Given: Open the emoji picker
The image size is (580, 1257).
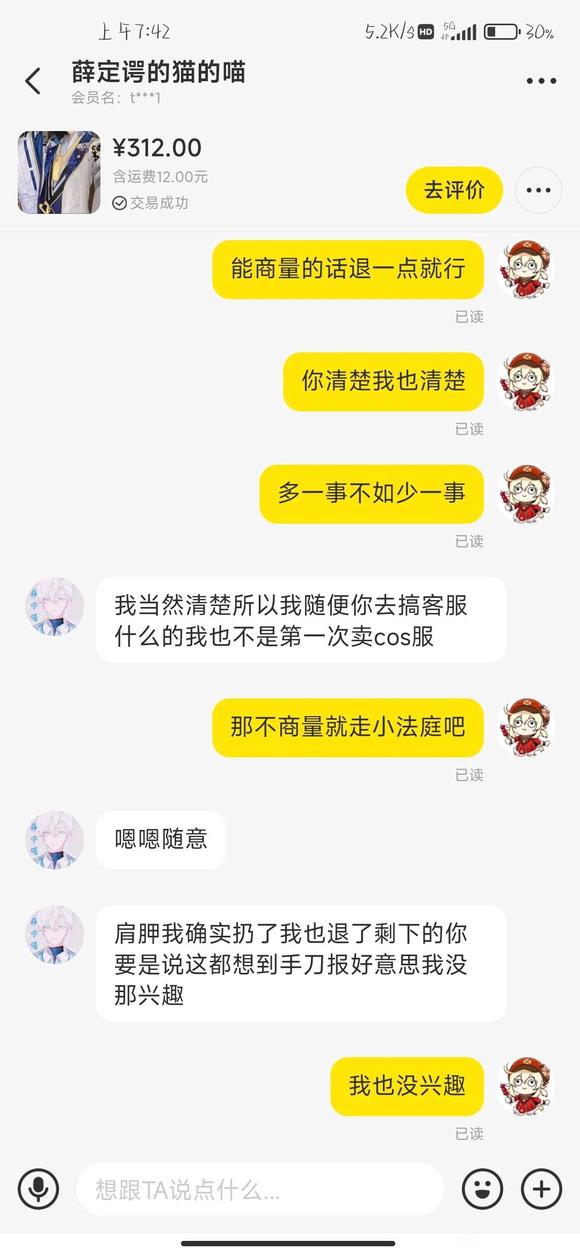Looking at the screenshot, I should [482, 1189].
